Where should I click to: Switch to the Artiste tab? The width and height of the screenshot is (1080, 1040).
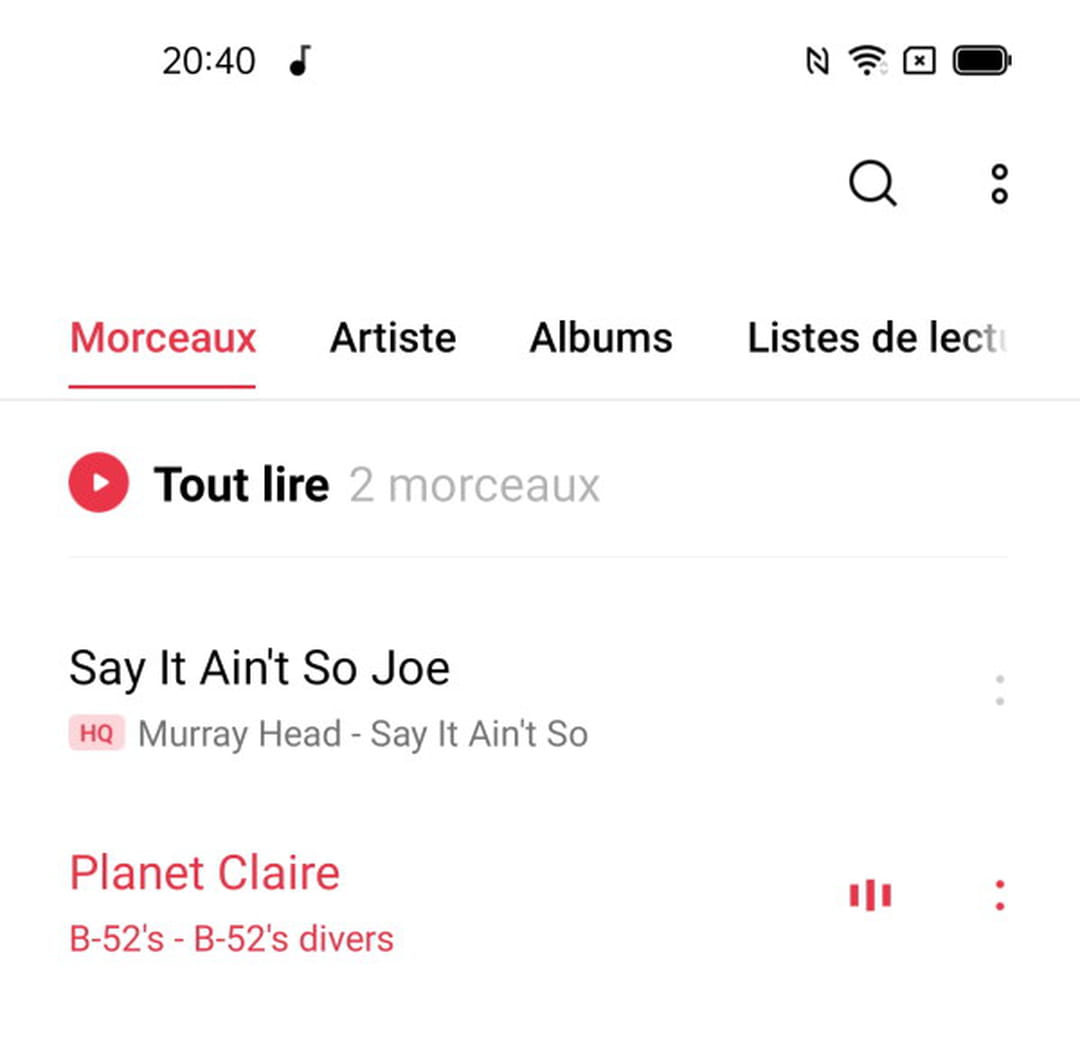393,338
